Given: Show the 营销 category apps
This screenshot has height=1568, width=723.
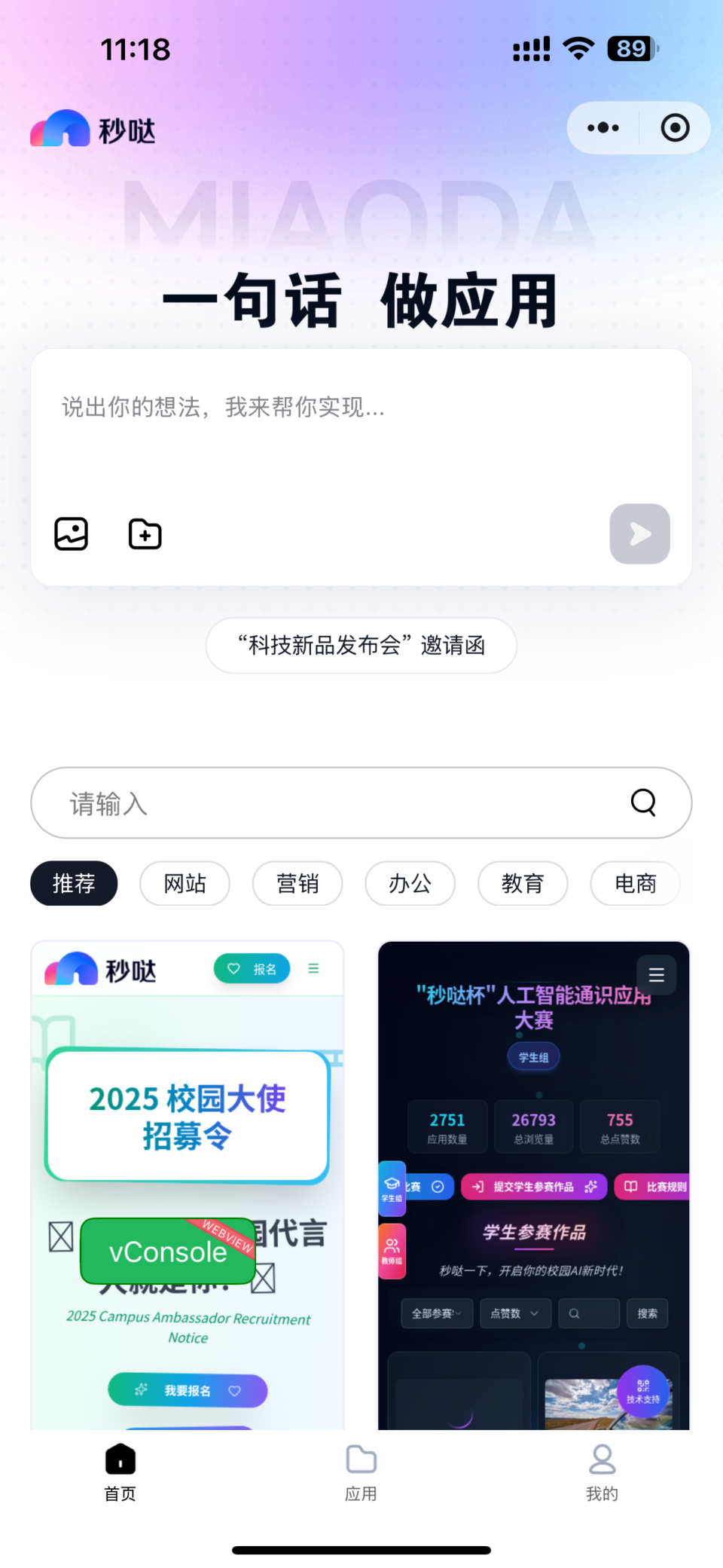Looking at the screenshot, I should tap(297, 883).
